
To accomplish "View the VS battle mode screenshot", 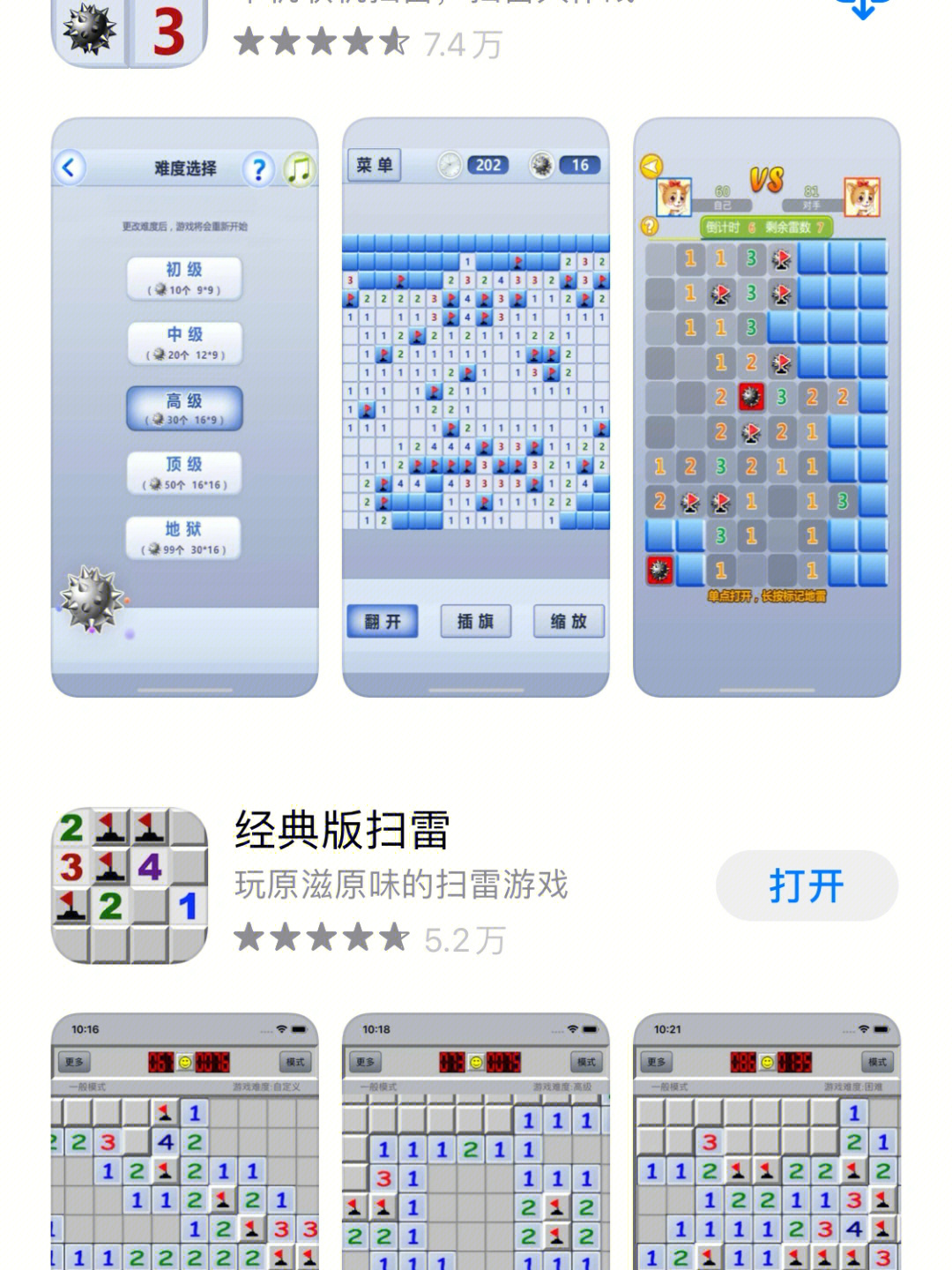I will pos(767,407).
